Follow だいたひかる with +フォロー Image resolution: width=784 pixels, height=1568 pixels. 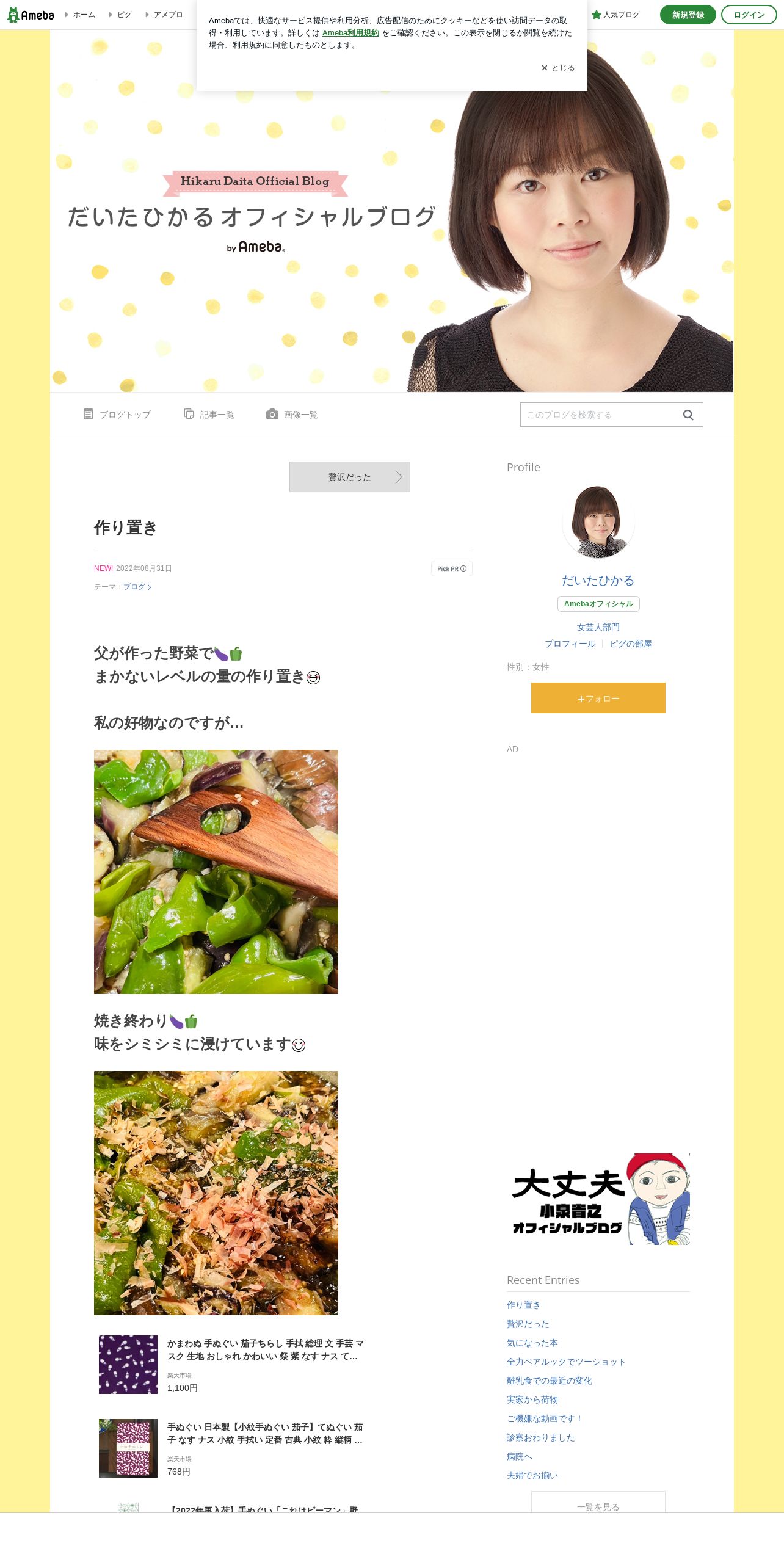point(598,698)
